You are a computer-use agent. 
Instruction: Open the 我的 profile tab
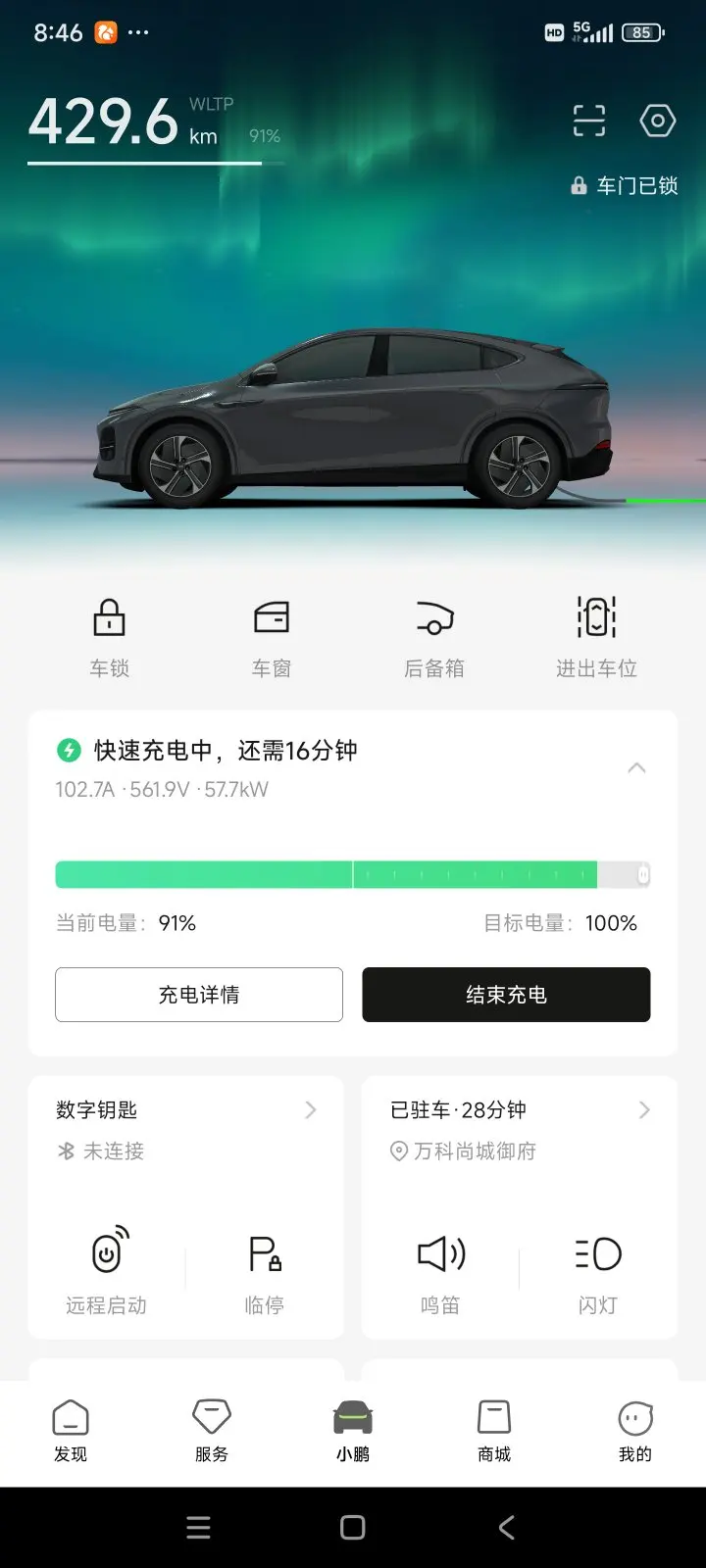635,1432
